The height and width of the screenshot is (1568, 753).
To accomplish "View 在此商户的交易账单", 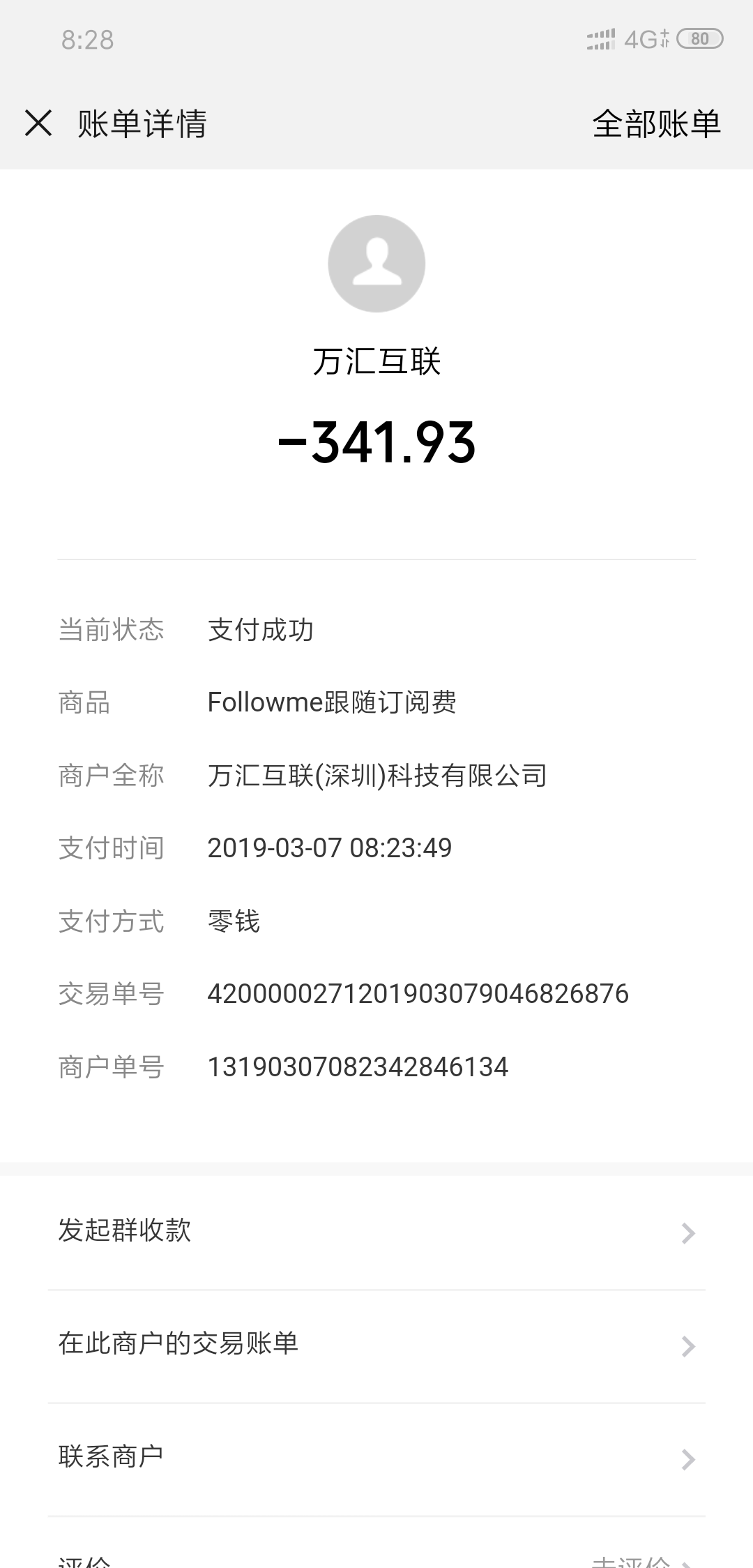I will 376,1346.
